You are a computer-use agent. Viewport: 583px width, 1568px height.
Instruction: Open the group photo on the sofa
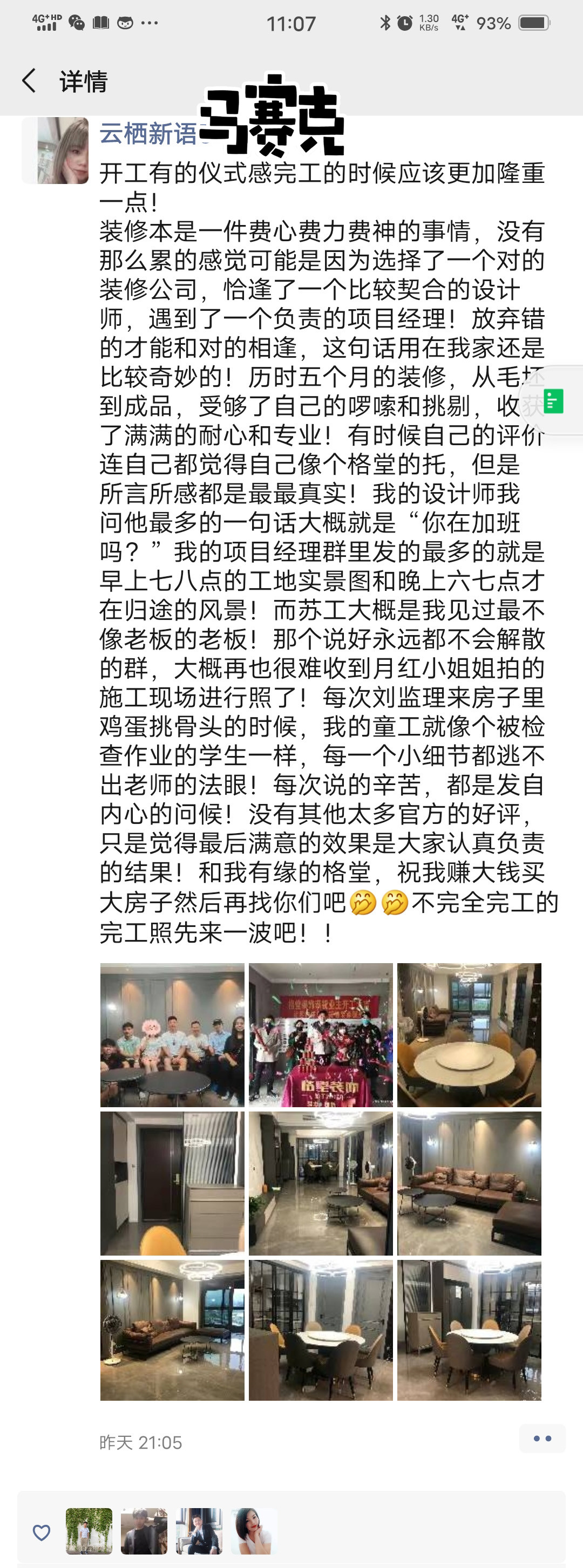point(172,1034)
